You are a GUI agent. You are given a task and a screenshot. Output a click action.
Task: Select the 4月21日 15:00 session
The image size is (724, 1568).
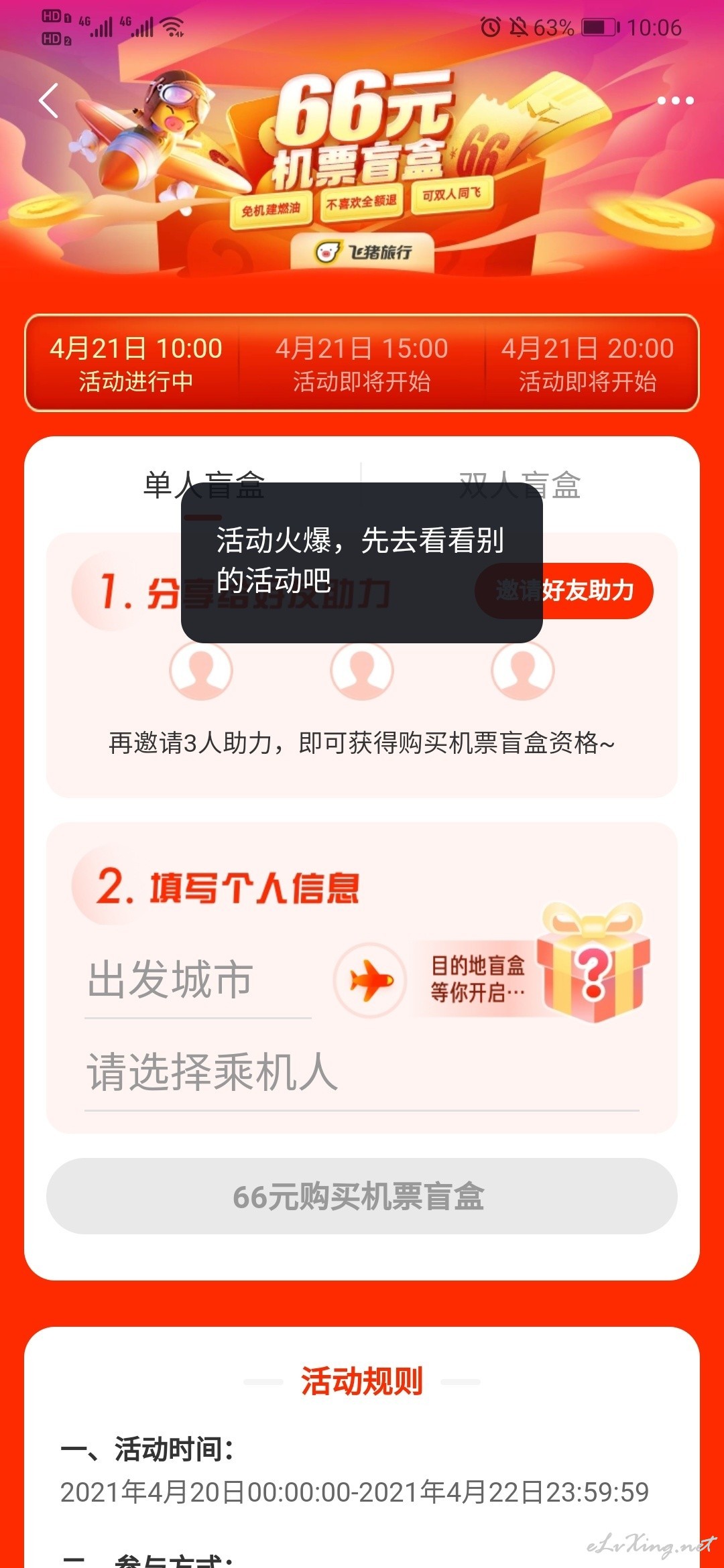click(362, 363)
